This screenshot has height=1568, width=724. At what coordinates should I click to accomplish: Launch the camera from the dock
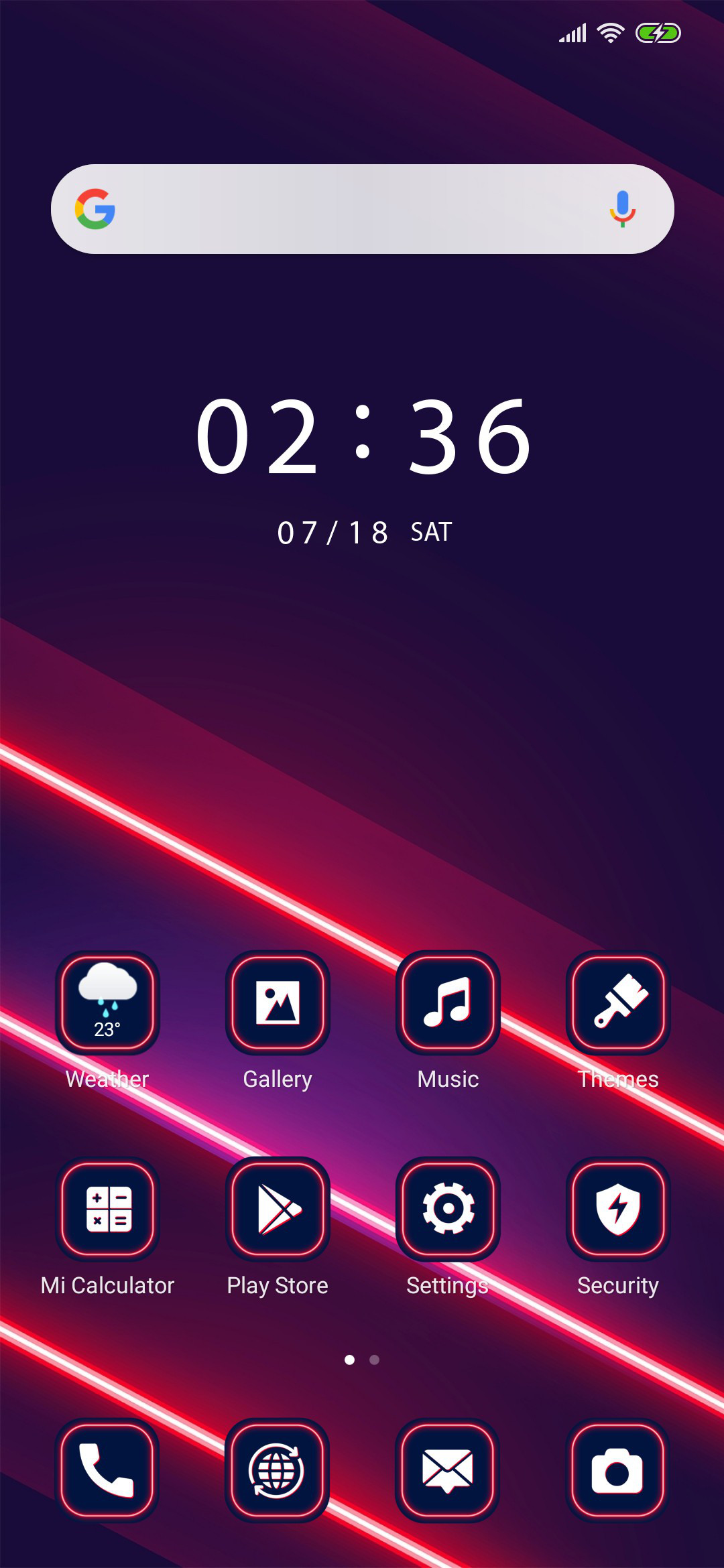pos(618,1470)
